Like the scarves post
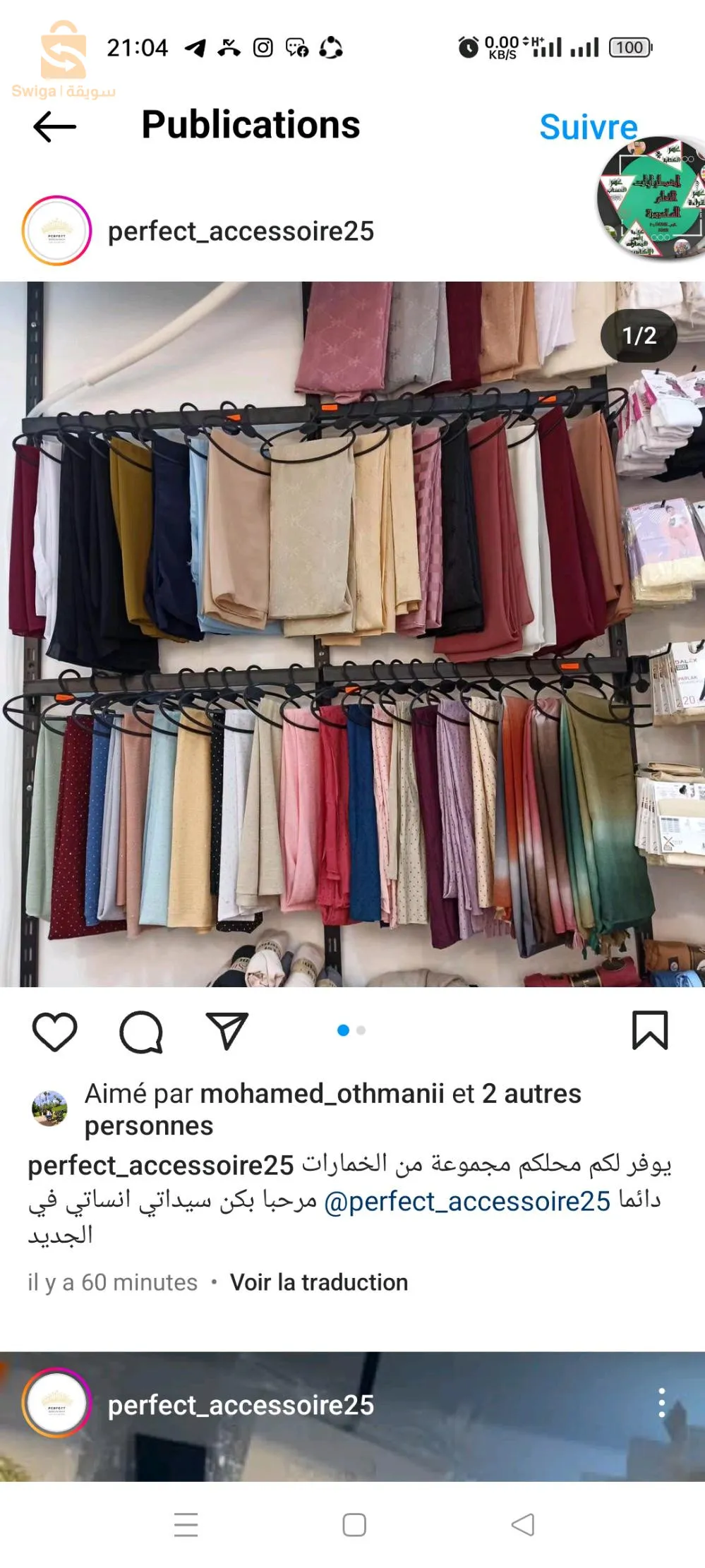This screenshot has height=1568, width=705. coord(54,1031)
